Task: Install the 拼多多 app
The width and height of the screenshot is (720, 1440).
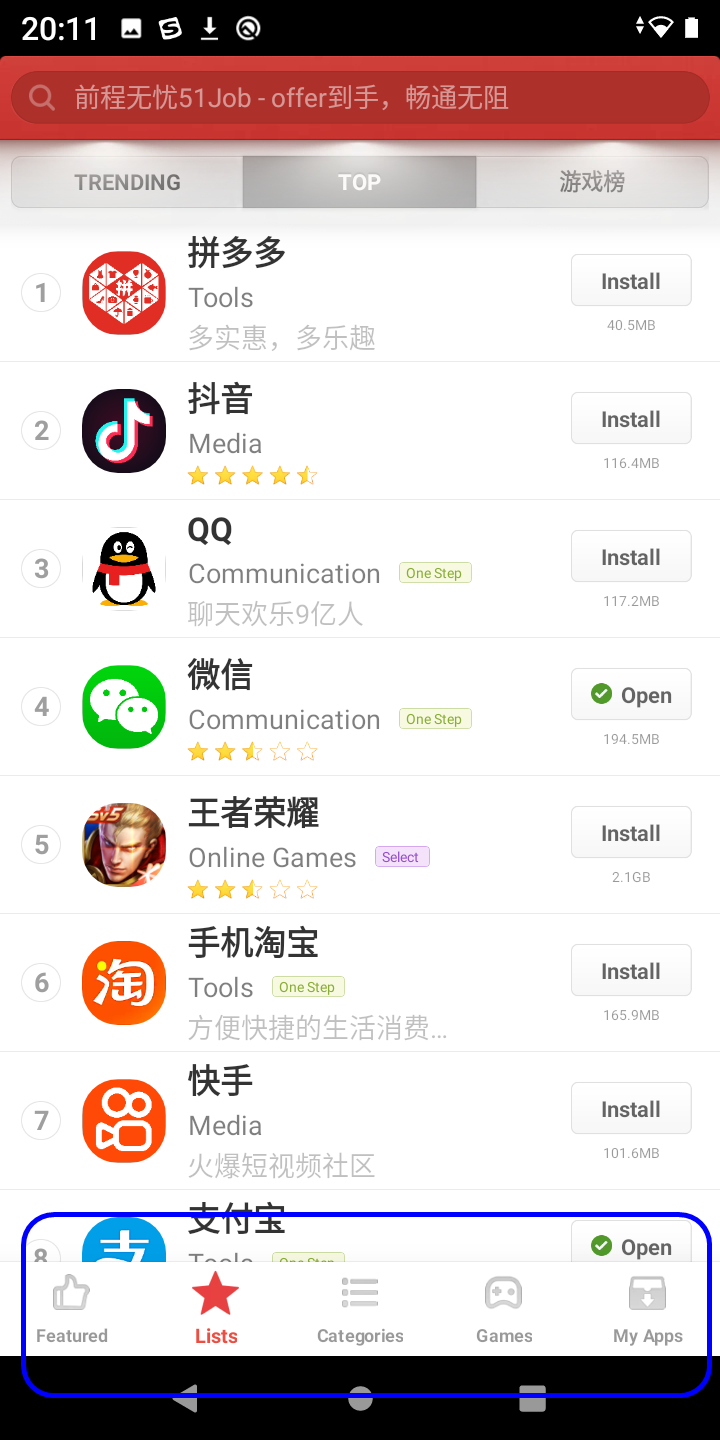Action: [x=631, y=280]
